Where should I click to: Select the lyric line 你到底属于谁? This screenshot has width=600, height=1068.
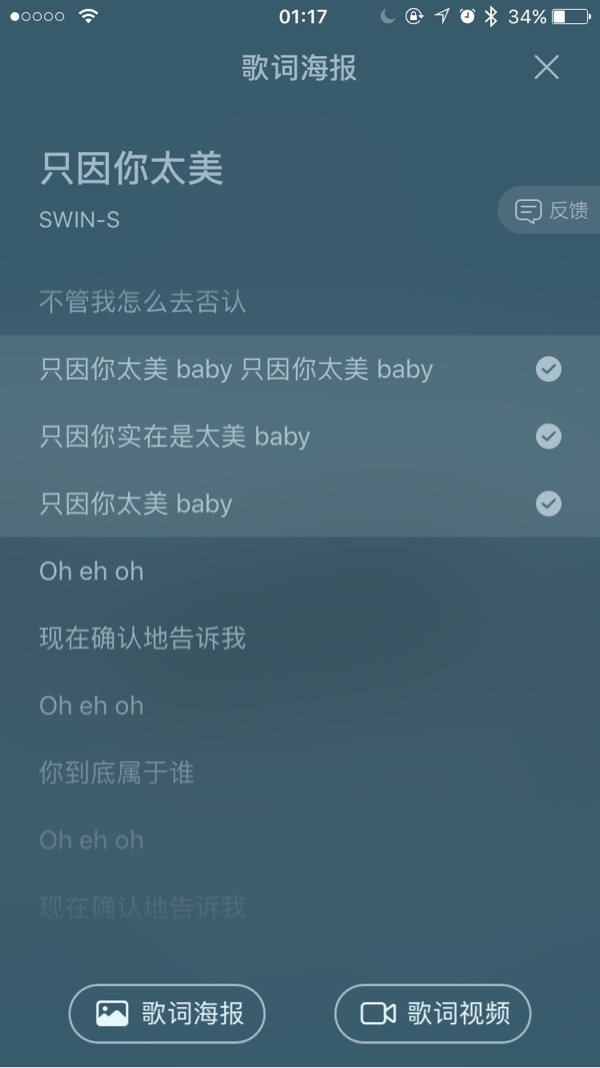[116, 772]
